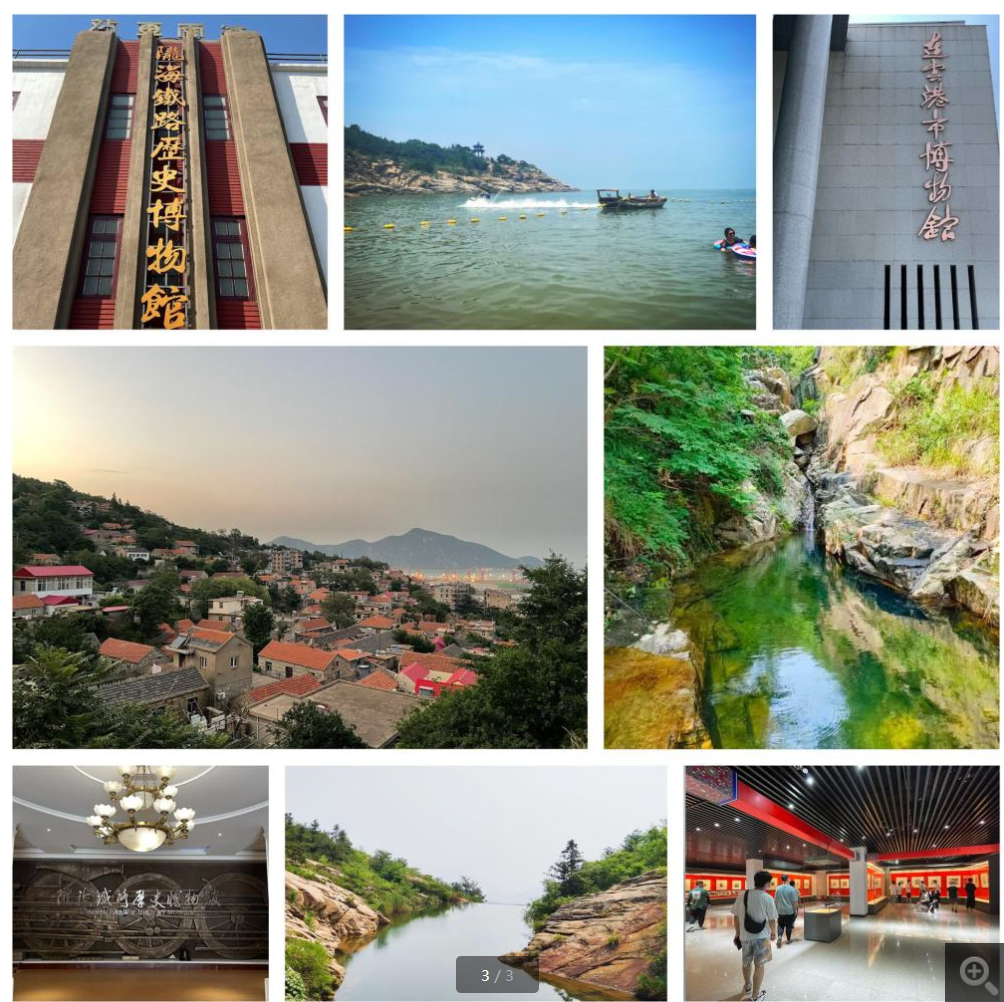Tap the zoom-in magnifier icon
The width and height of the screenshot is (1004, 1002).
coord(976,971)
